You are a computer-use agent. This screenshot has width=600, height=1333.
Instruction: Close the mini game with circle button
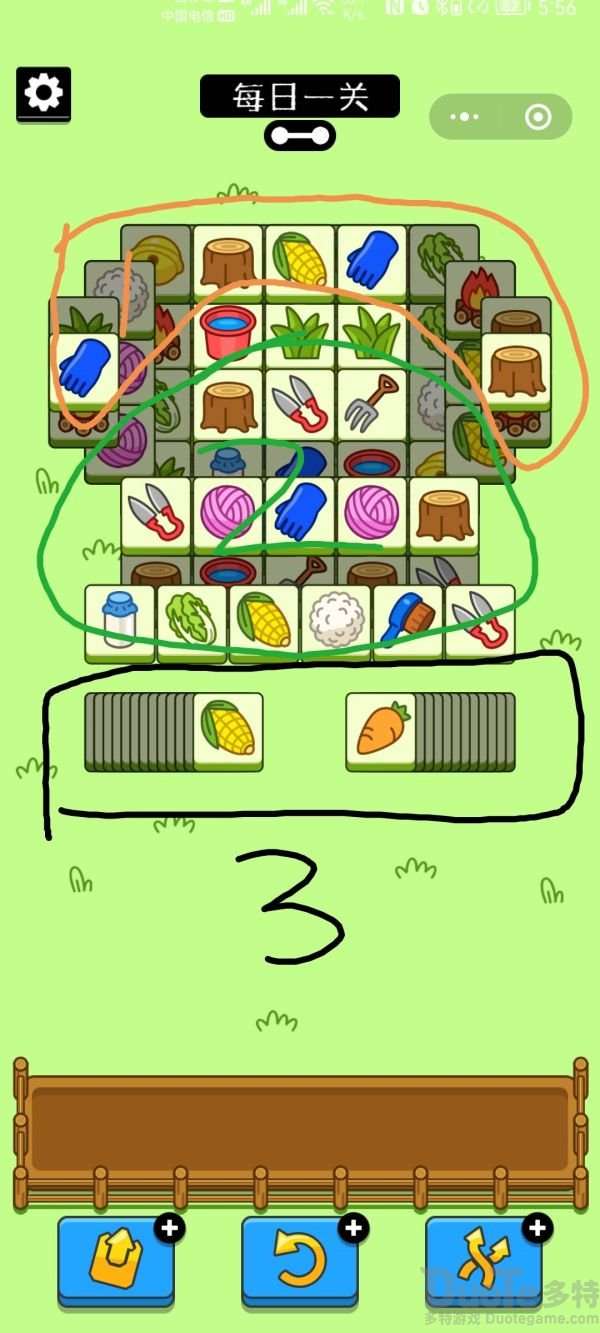tap(538, 117)
